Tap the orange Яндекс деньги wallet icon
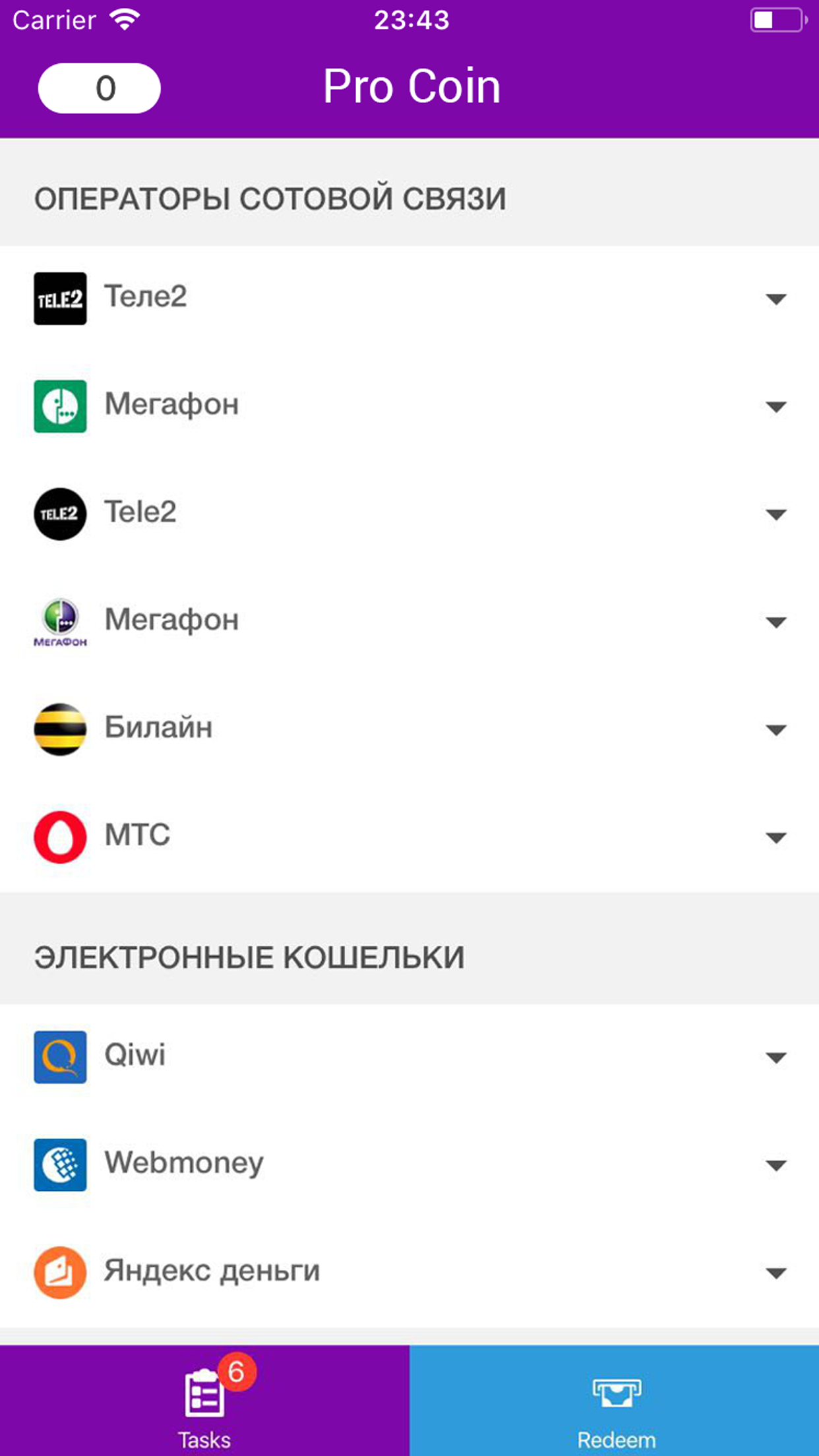The width and height of the screenshot is (819, 1456). pyautogui.click(x=60, y=1272)
